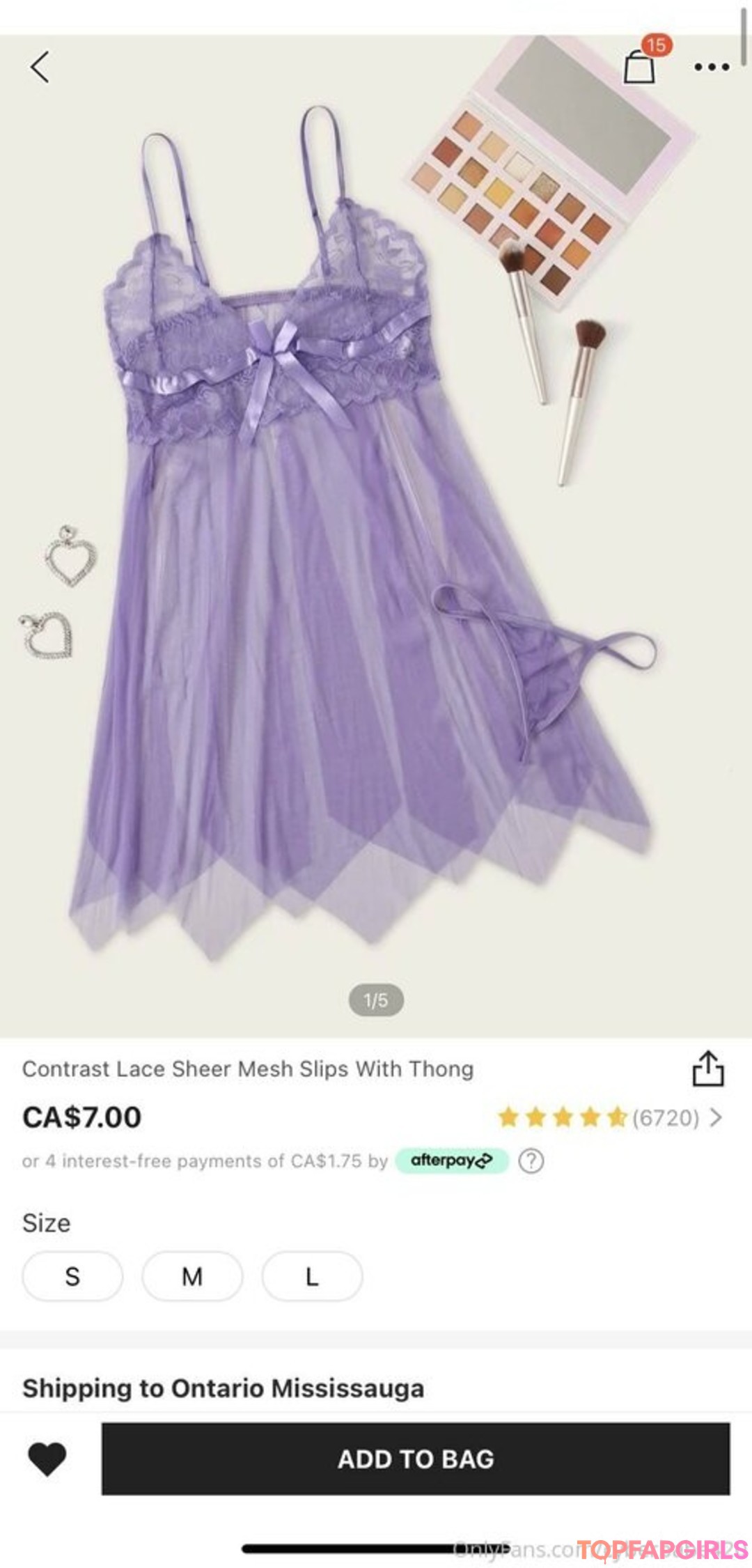View the 6720 customer reviews
Viewport: 752px width, 1568px height.
point(665,1118)
